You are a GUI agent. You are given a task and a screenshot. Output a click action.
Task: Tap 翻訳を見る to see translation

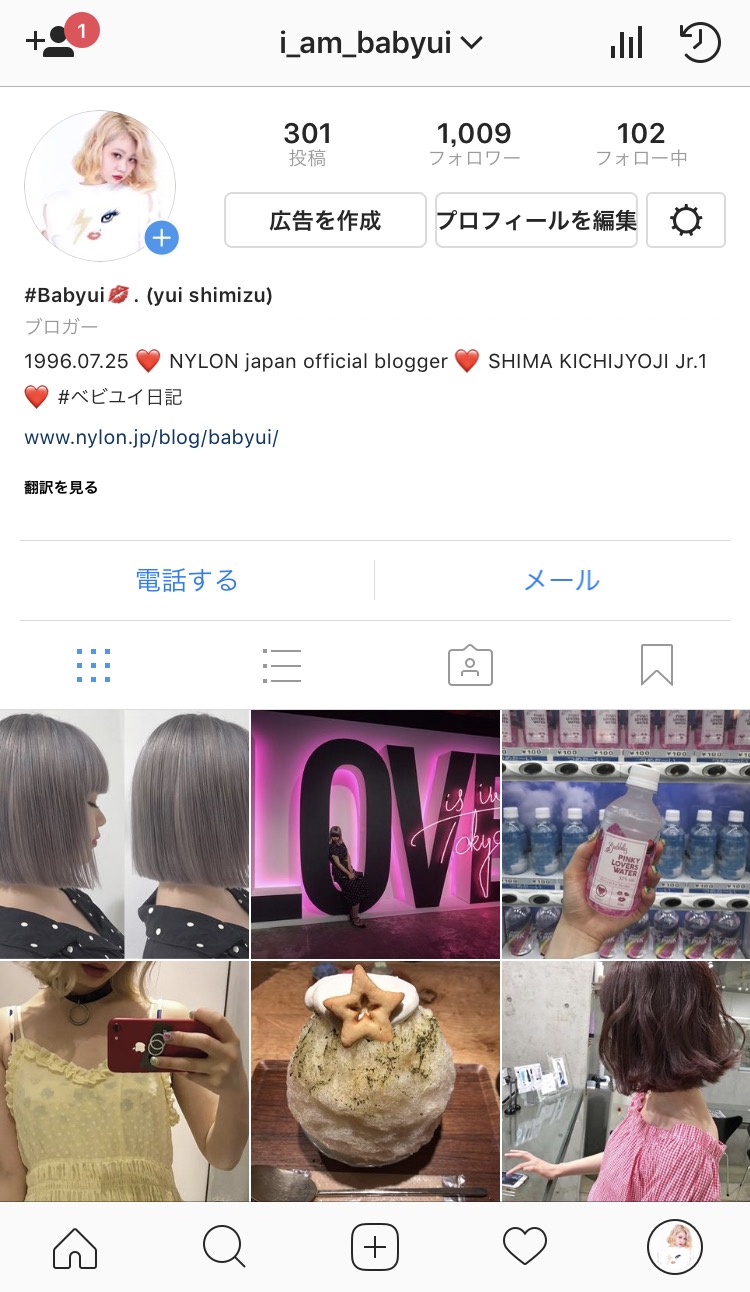pos(62,487)
